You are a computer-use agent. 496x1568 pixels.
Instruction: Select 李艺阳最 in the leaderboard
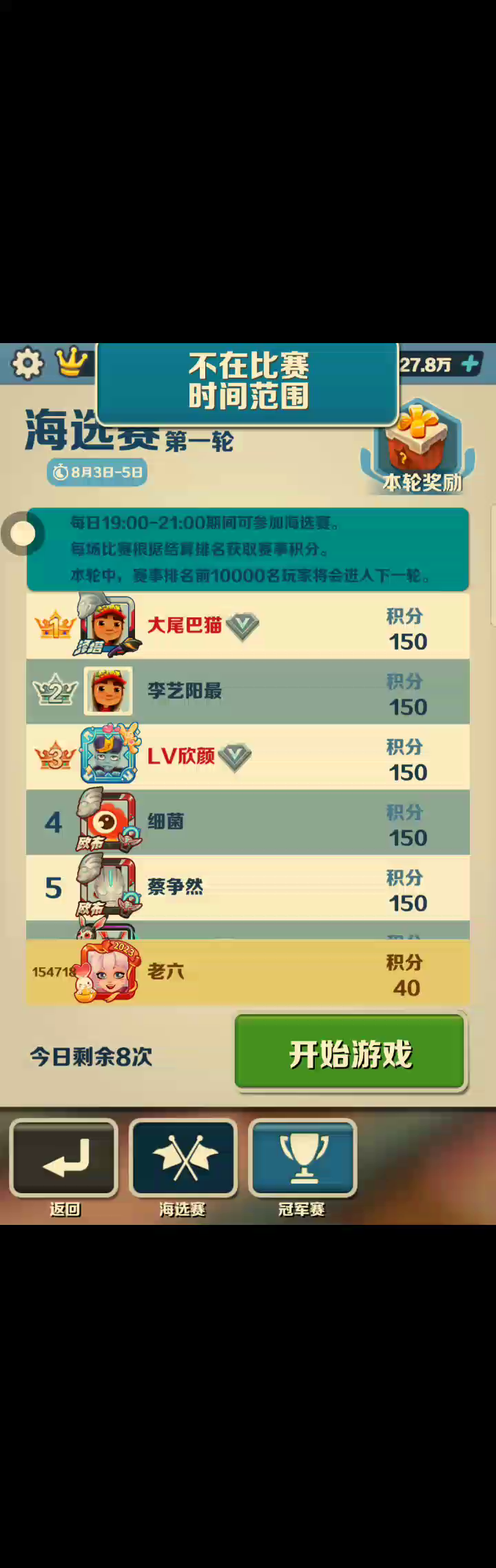pyautogui.click(x=248, y=691)
